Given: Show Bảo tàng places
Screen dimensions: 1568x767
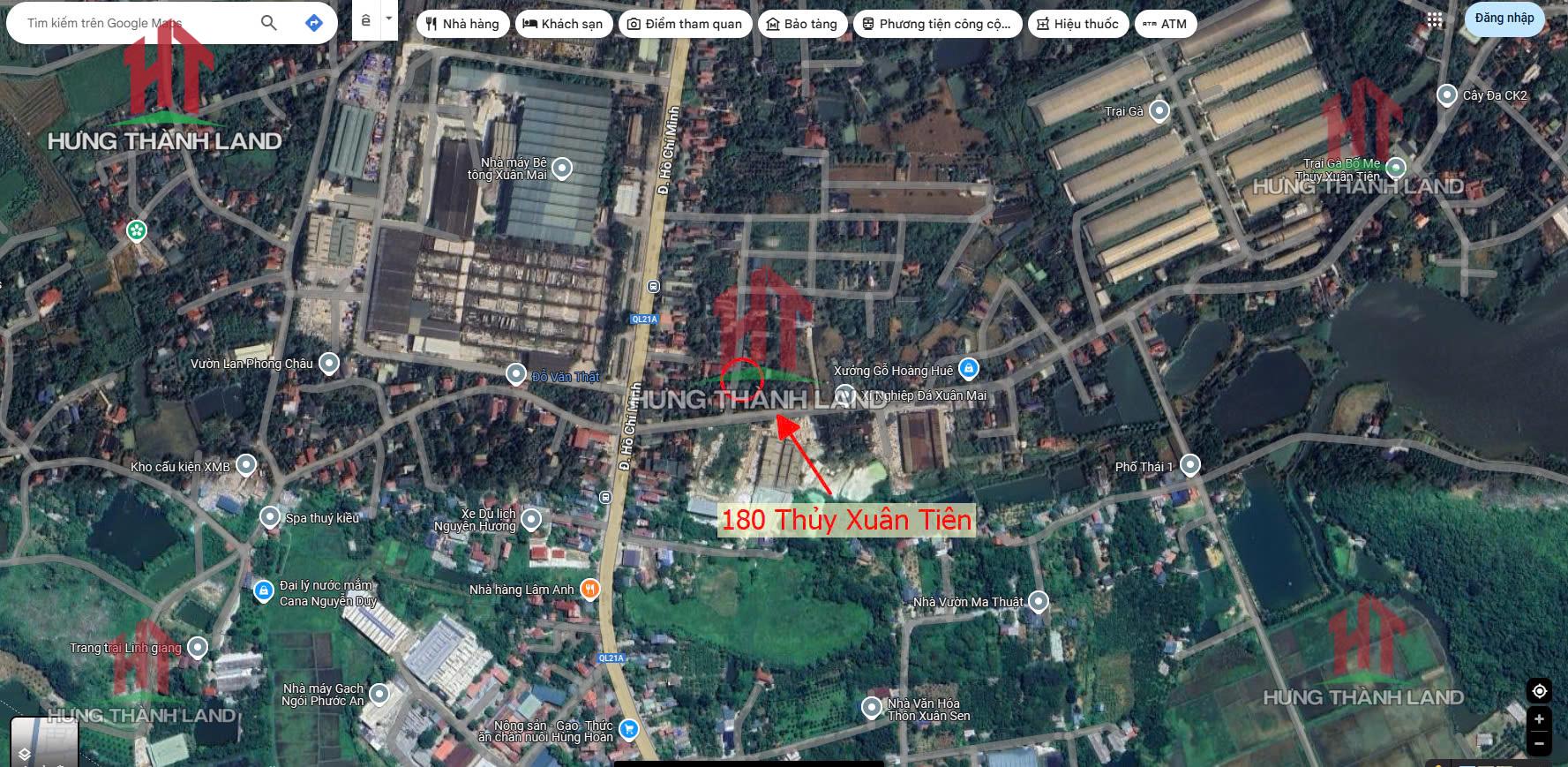Looking at the screenshot, I should pos(802,24).
